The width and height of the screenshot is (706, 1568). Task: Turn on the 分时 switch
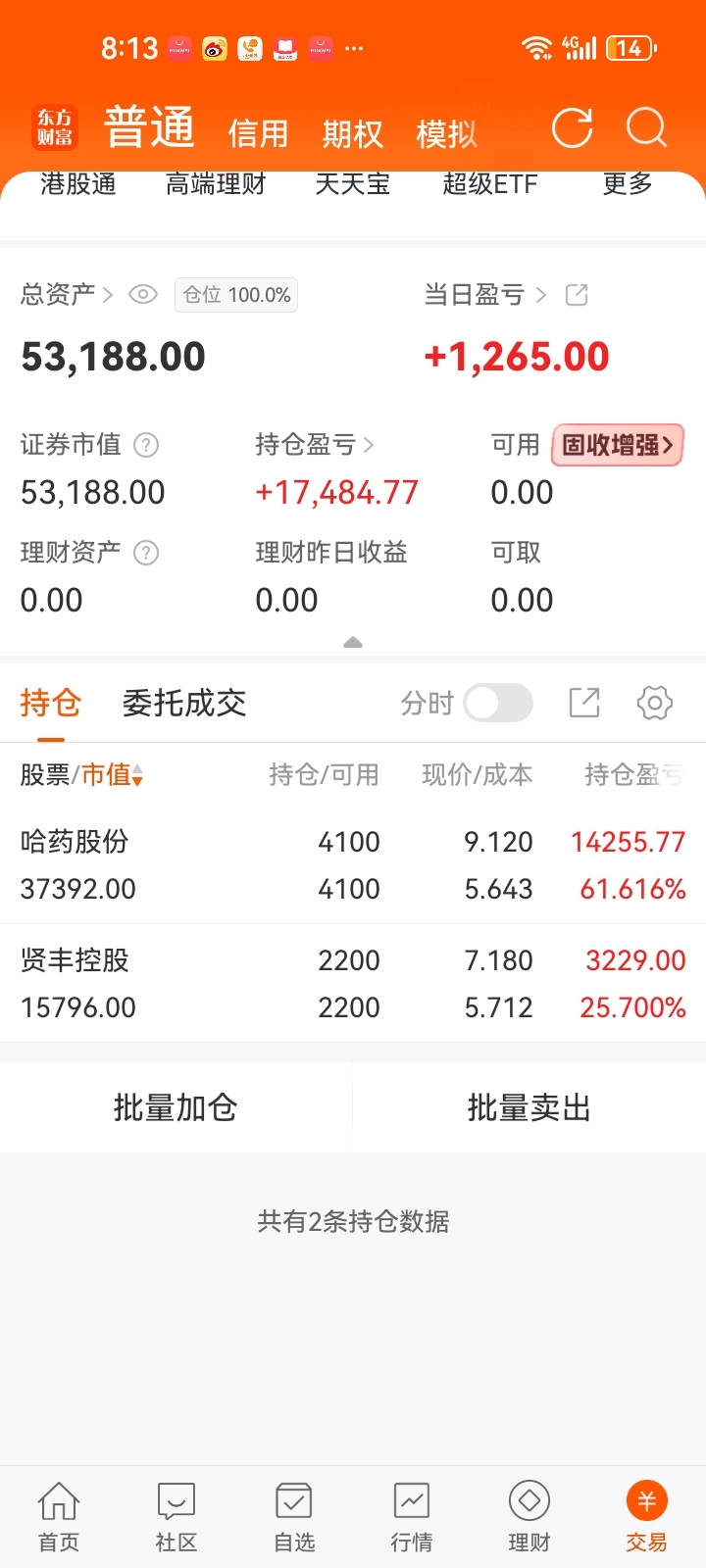(498, 703)
